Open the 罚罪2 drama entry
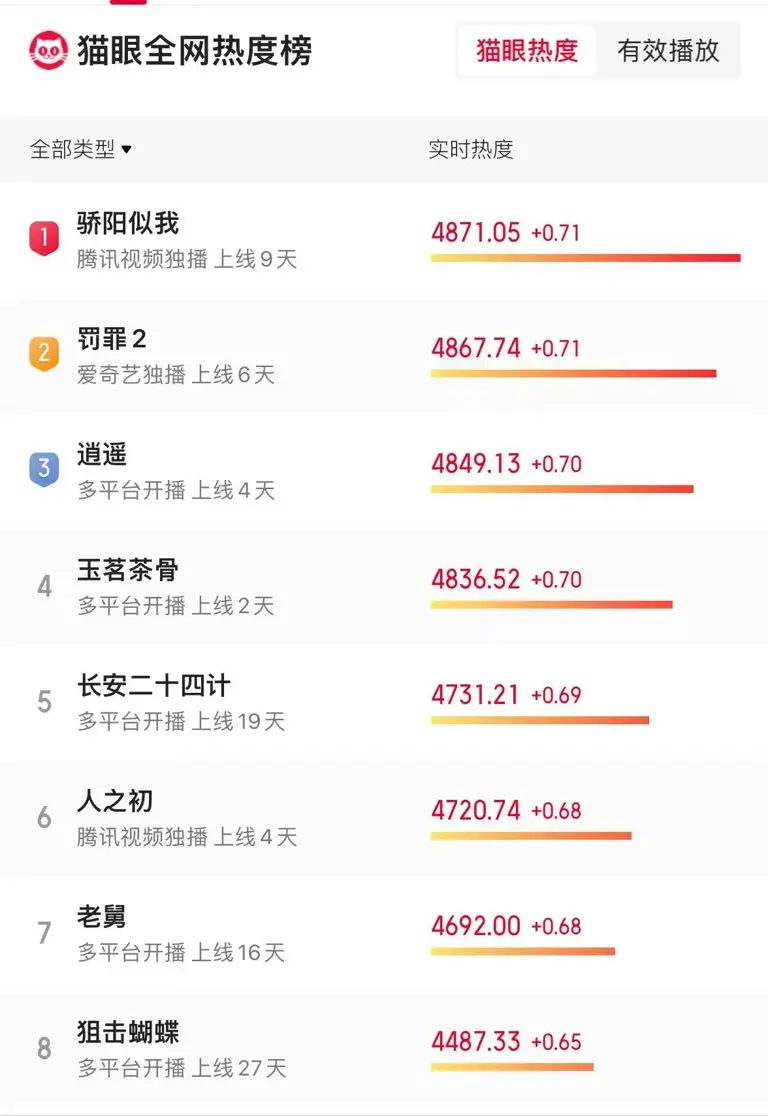The image size is (768, 1116). 112,340
